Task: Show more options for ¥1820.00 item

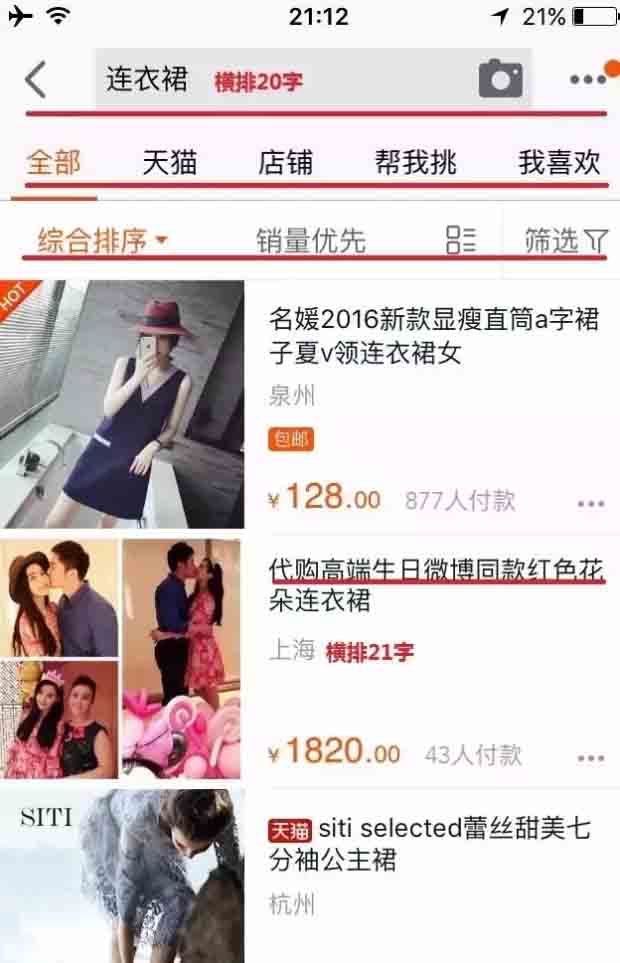Action: pos(591,756)
